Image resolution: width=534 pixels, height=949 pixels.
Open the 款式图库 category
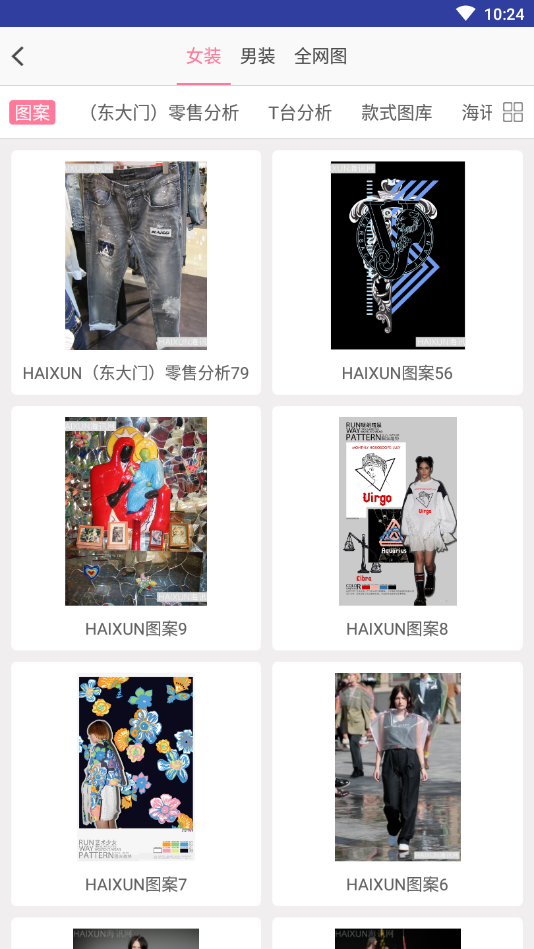point(397,113)
